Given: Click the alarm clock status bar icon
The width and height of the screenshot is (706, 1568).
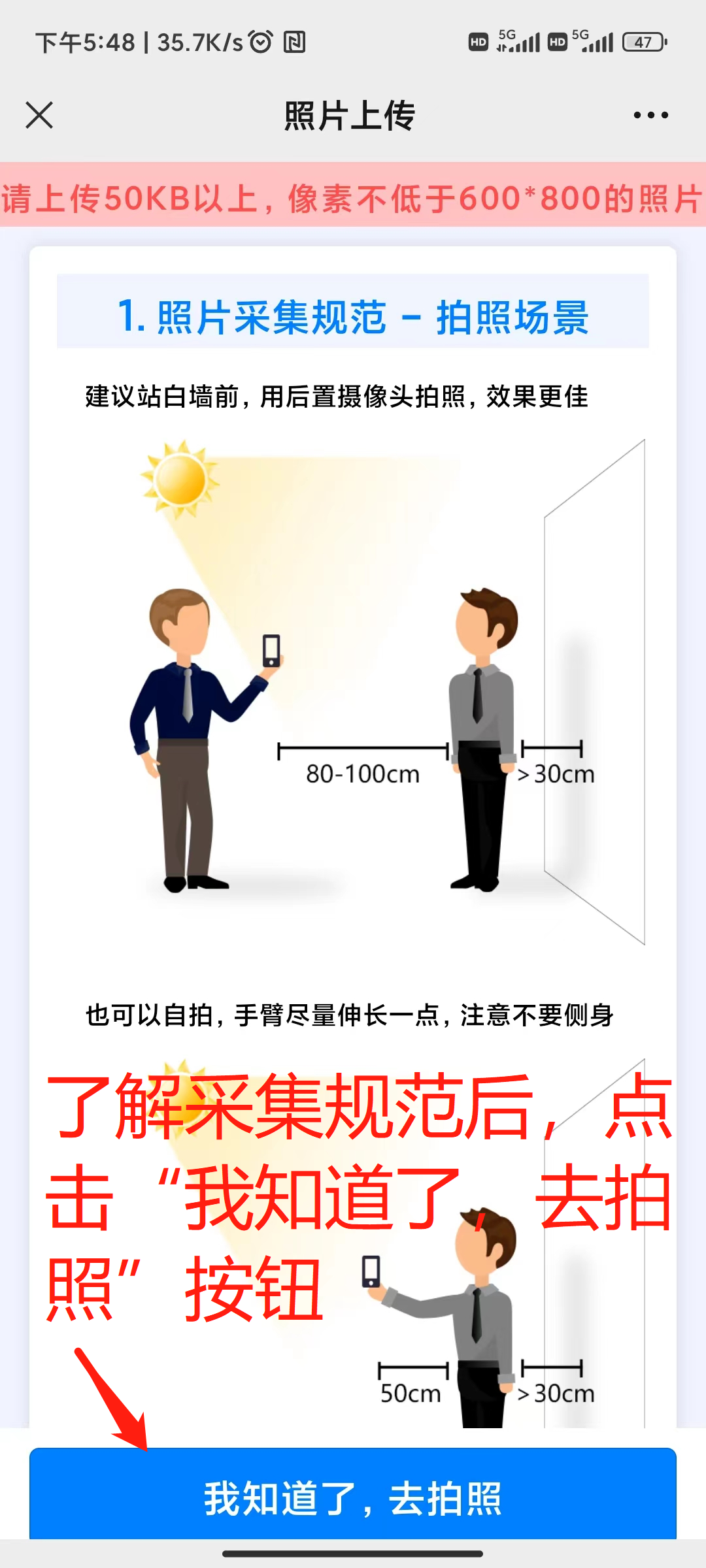Looking at the screenshot, I should click(260, 42).
